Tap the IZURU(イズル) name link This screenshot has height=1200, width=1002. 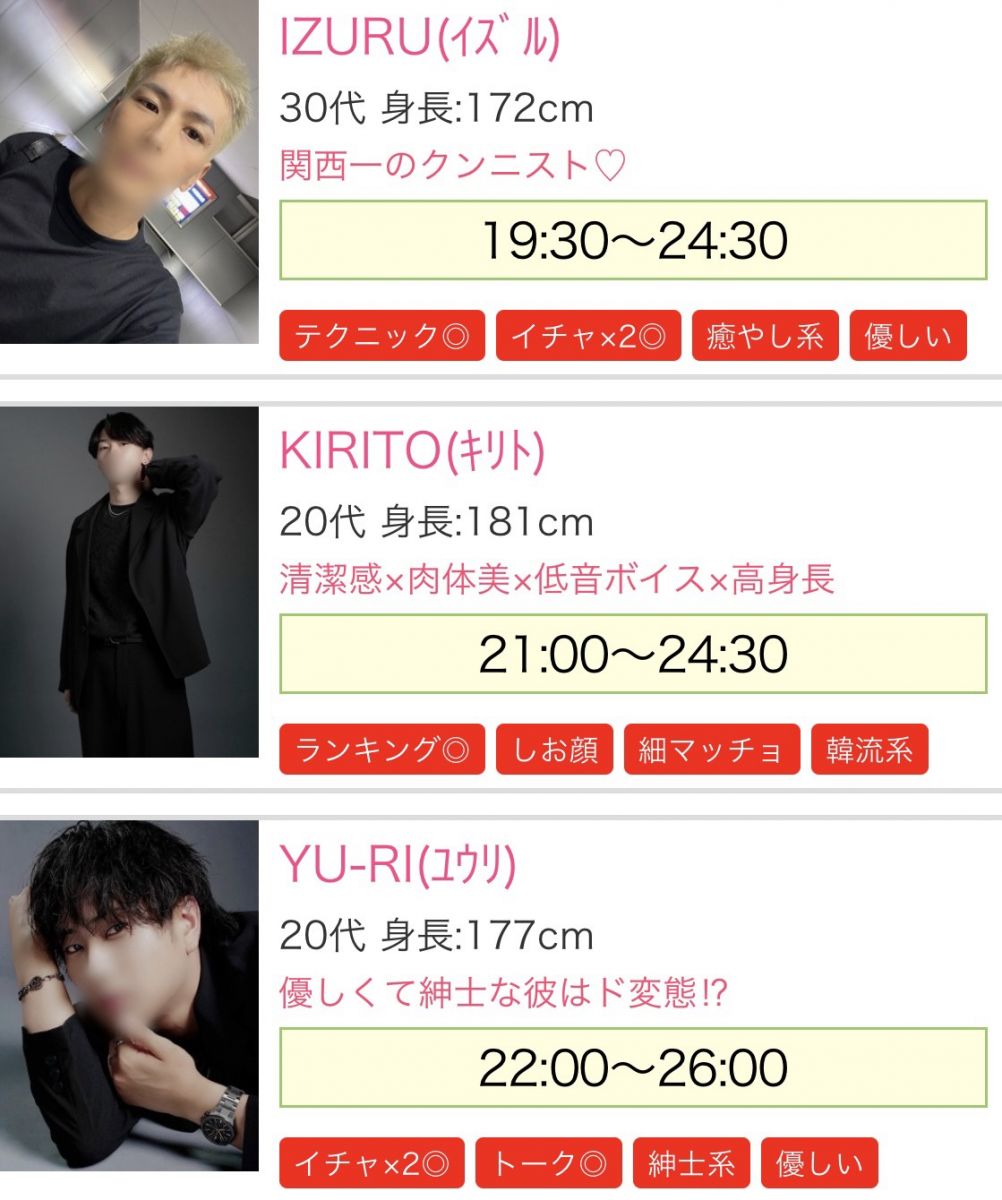click(419, 40)
